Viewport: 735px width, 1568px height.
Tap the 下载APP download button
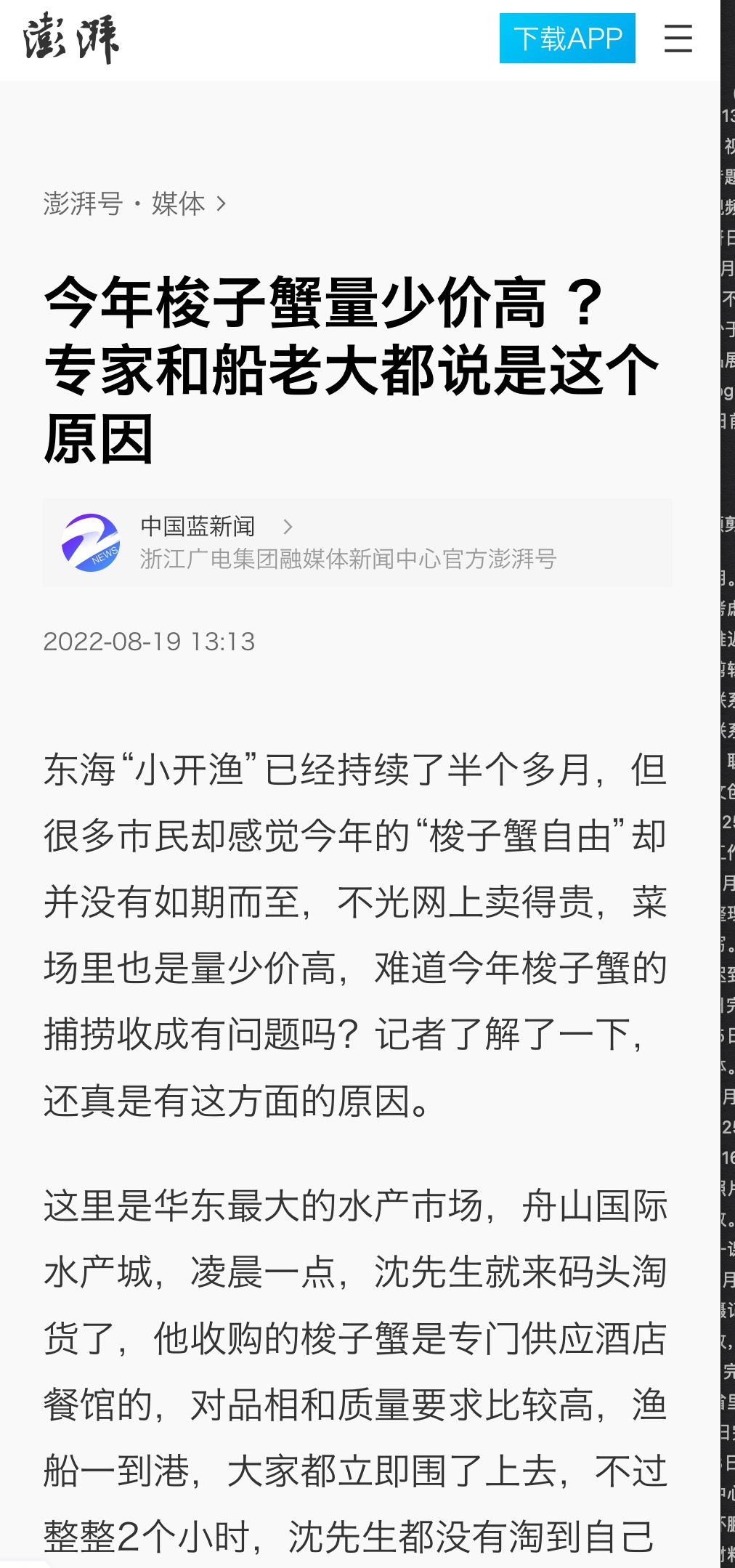(567, 39)
